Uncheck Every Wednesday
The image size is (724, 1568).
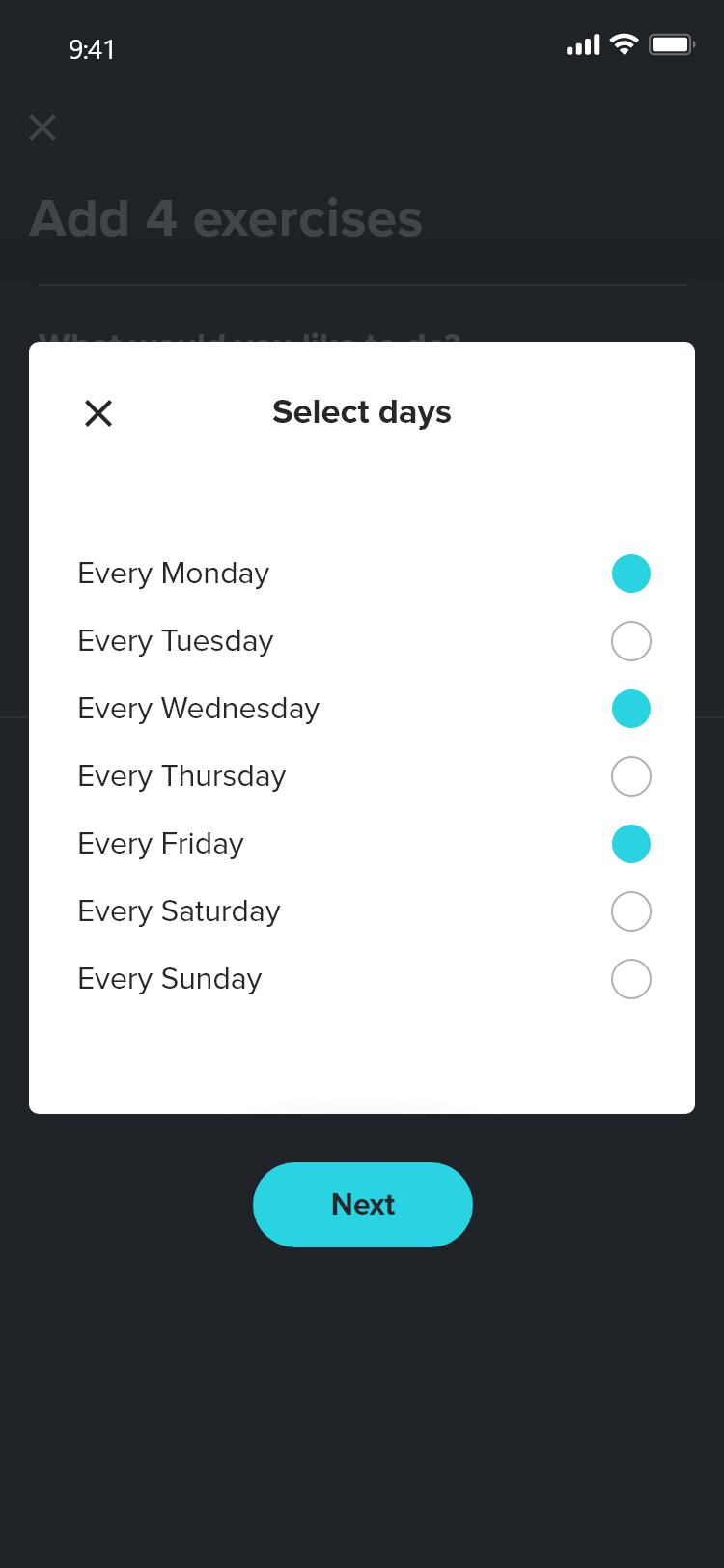click(x=631, y=709)
